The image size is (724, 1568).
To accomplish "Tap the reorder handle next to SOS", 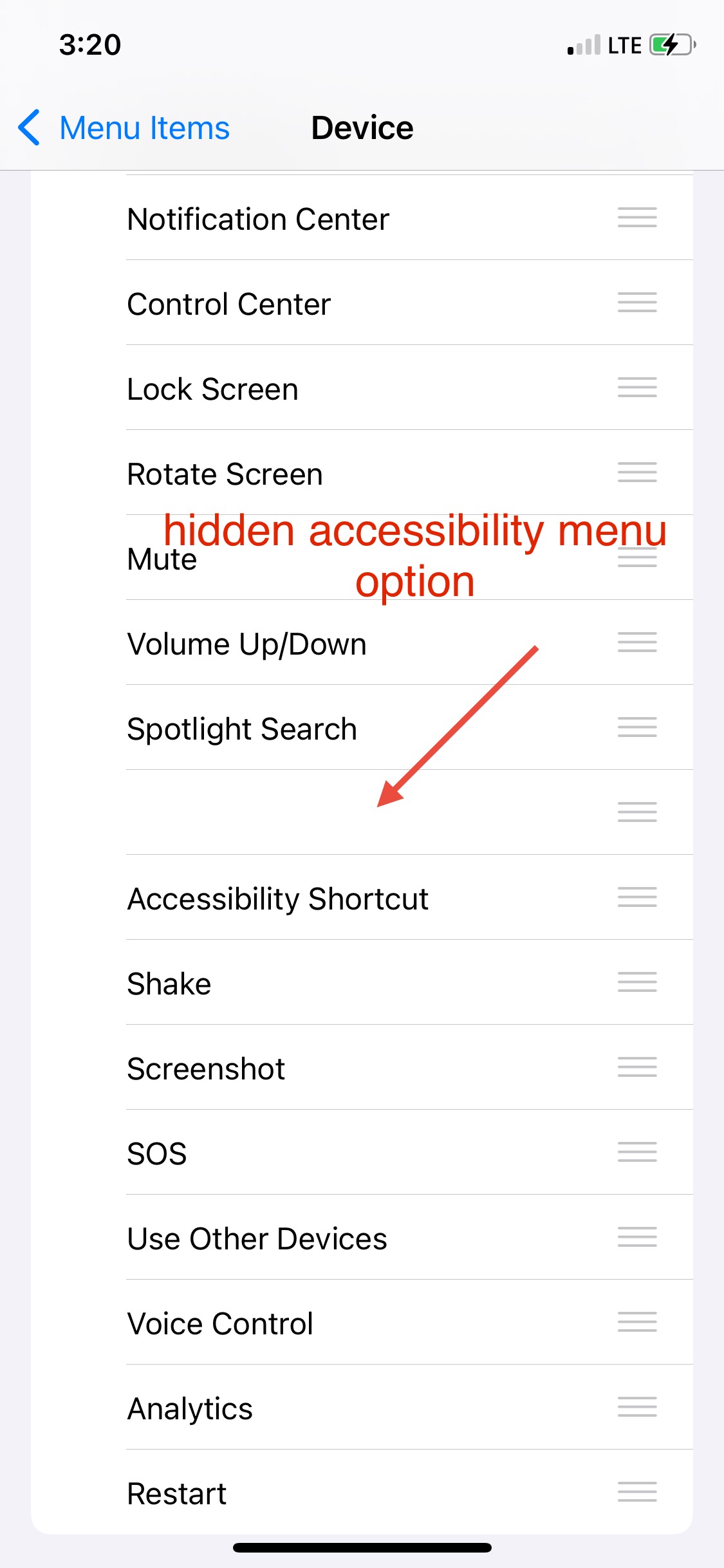I will click(637, 1152).
